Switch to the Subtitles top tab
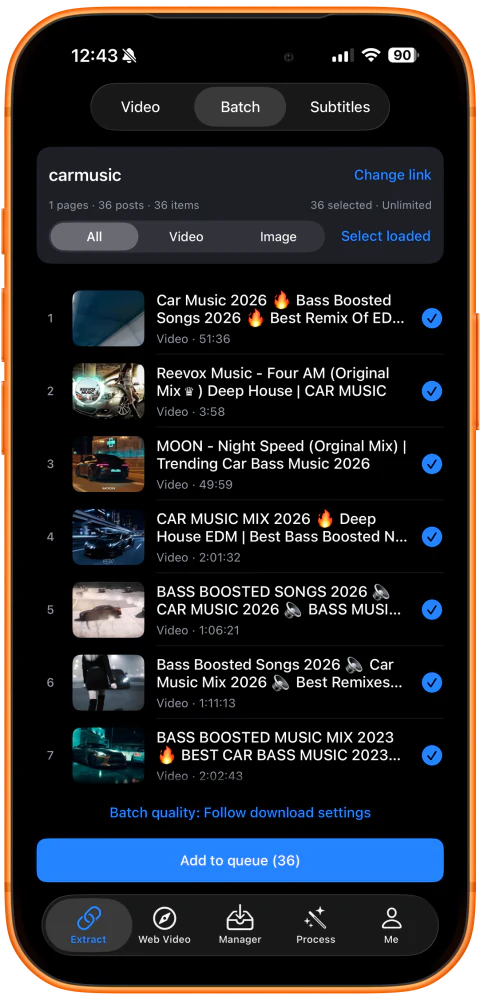480x1000 pixels. coord(340,107)
